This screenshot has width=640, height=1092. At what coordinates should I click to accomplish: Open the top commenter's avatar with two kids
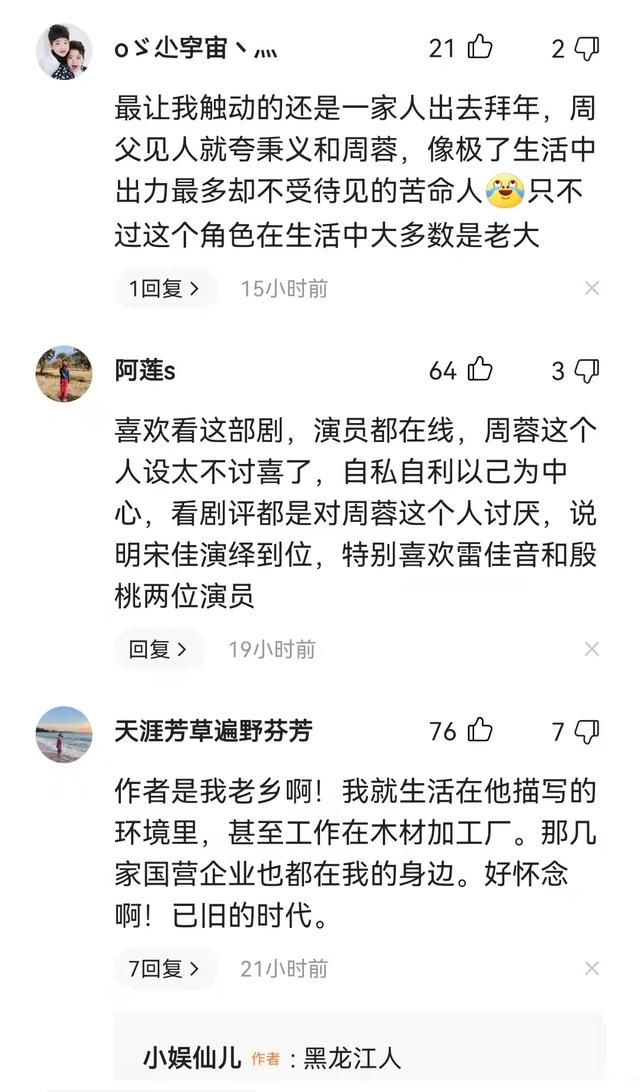tap(64, 51)
